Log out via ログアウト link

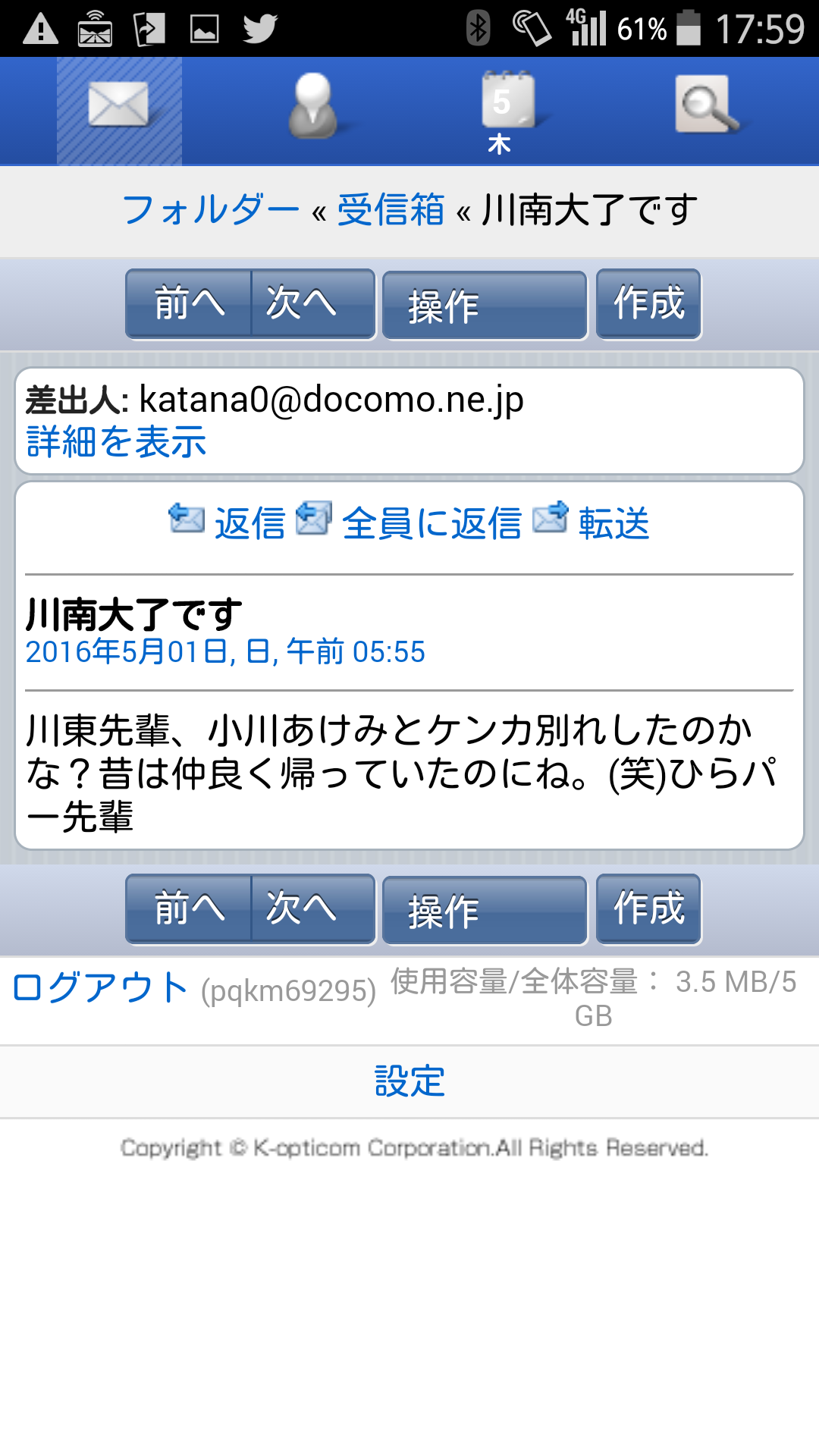click(x=100, y=987)
